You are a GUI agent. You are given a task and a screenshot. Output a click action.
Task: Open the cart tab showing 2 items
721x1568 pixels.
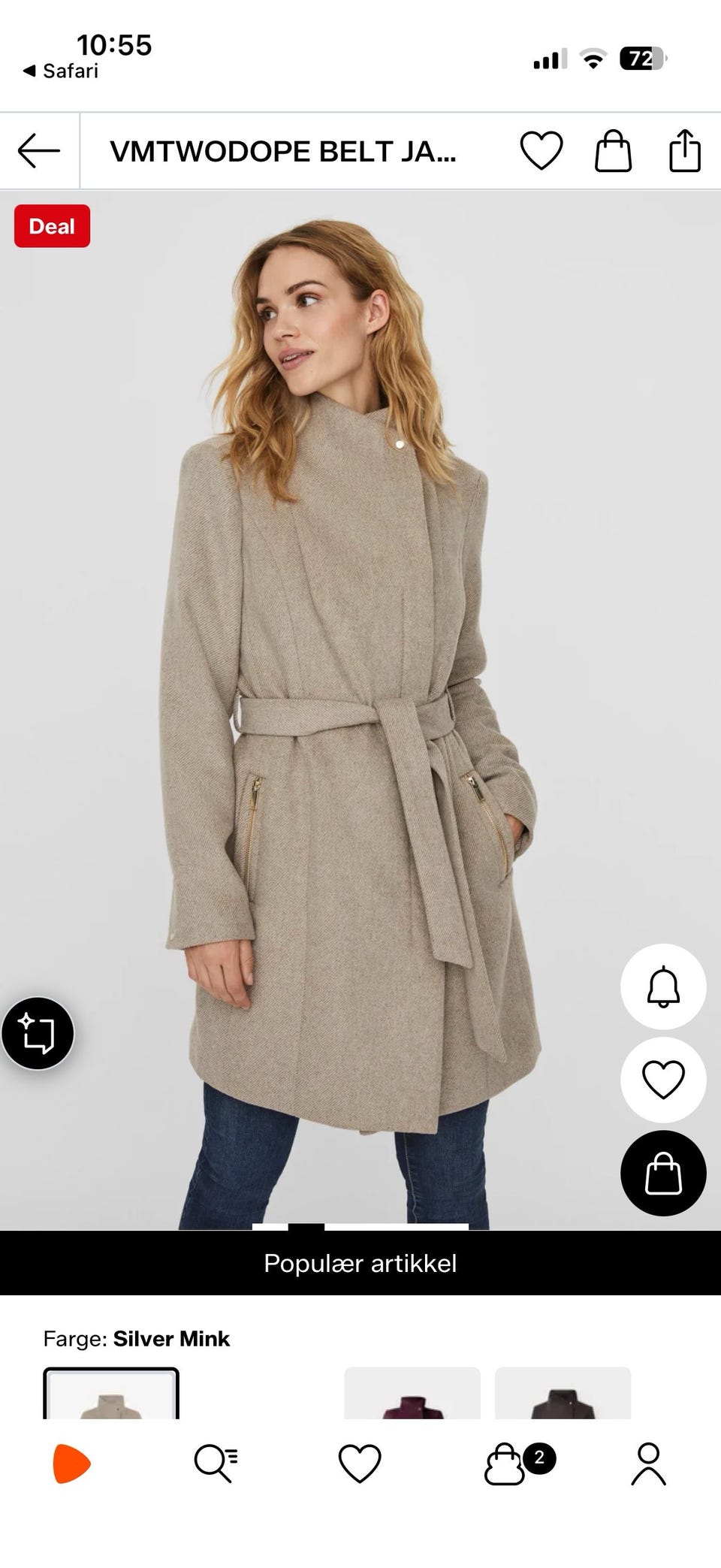518,1464
